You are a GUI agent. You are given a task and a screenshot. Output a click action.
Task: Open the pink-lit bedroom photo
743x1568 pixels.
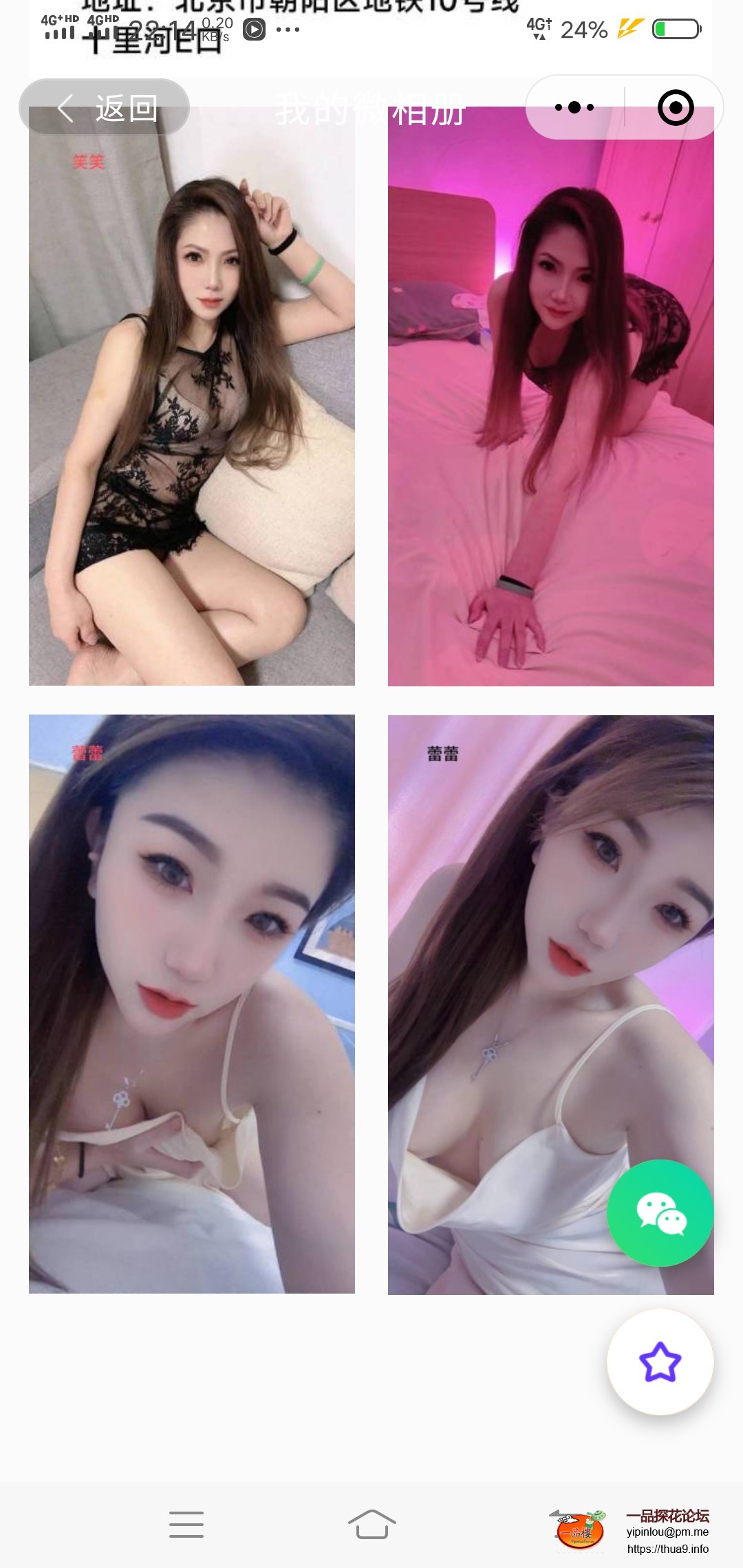click(550, 413)
